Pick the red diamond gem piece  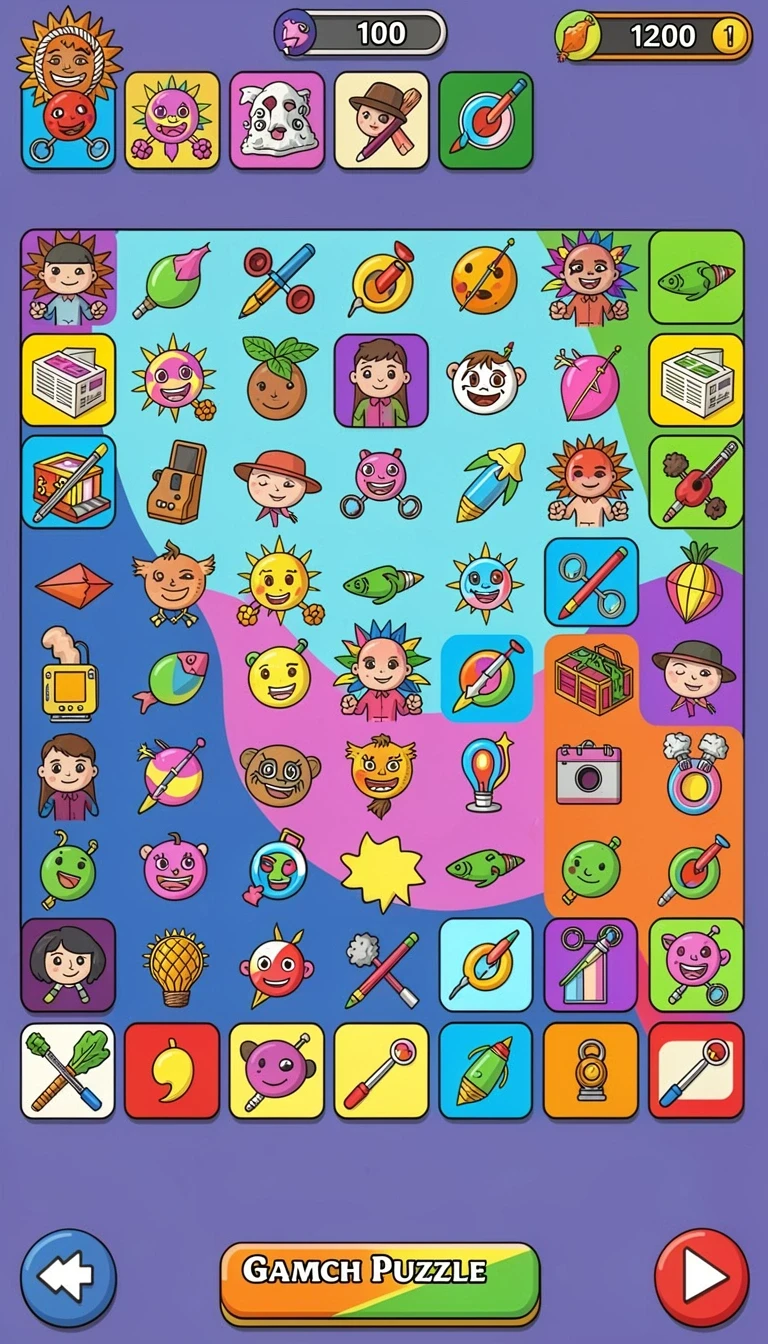coord(74,585)
